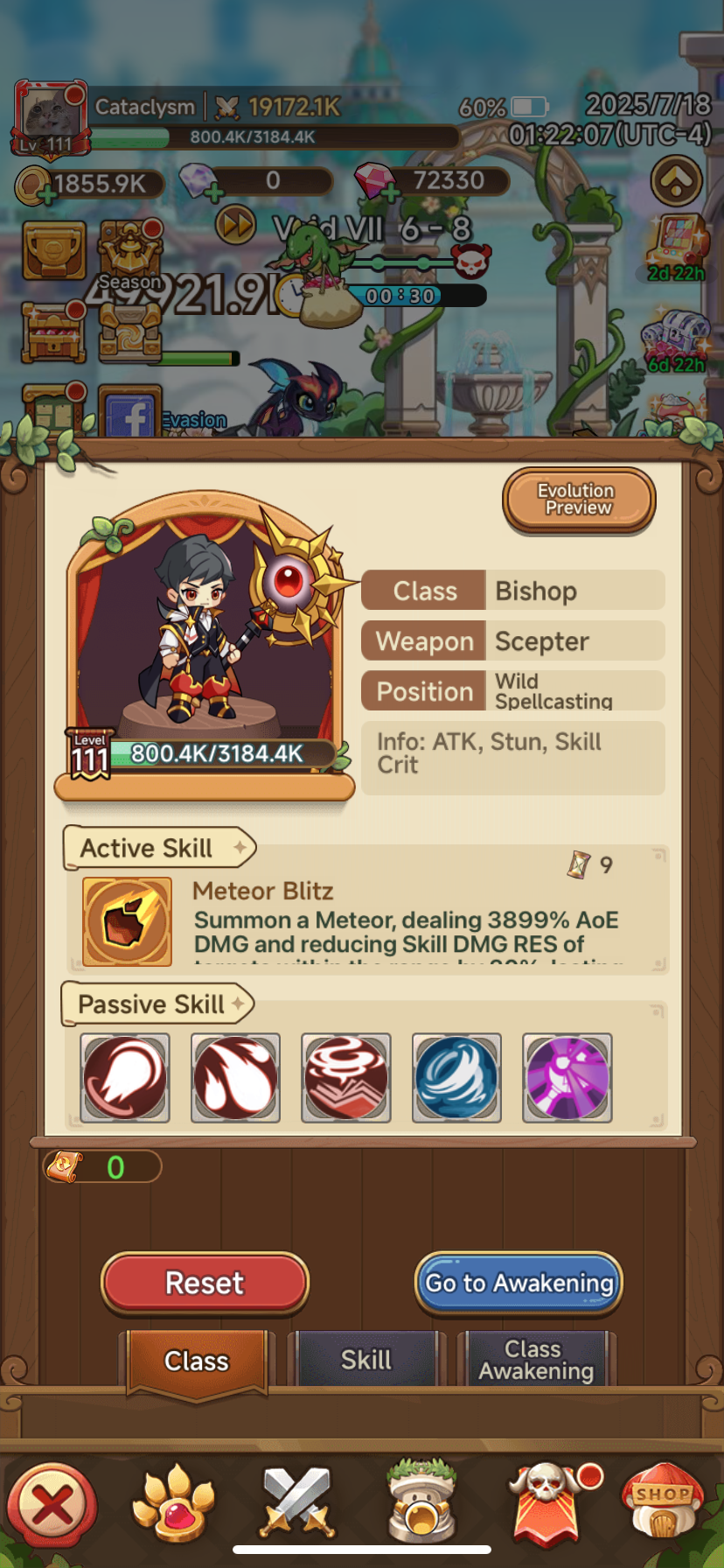Screen dimensions: 724x1568
Task: Switch to the Class Awakening tab
Action: pyautogui.click(x=536, y=1359)
